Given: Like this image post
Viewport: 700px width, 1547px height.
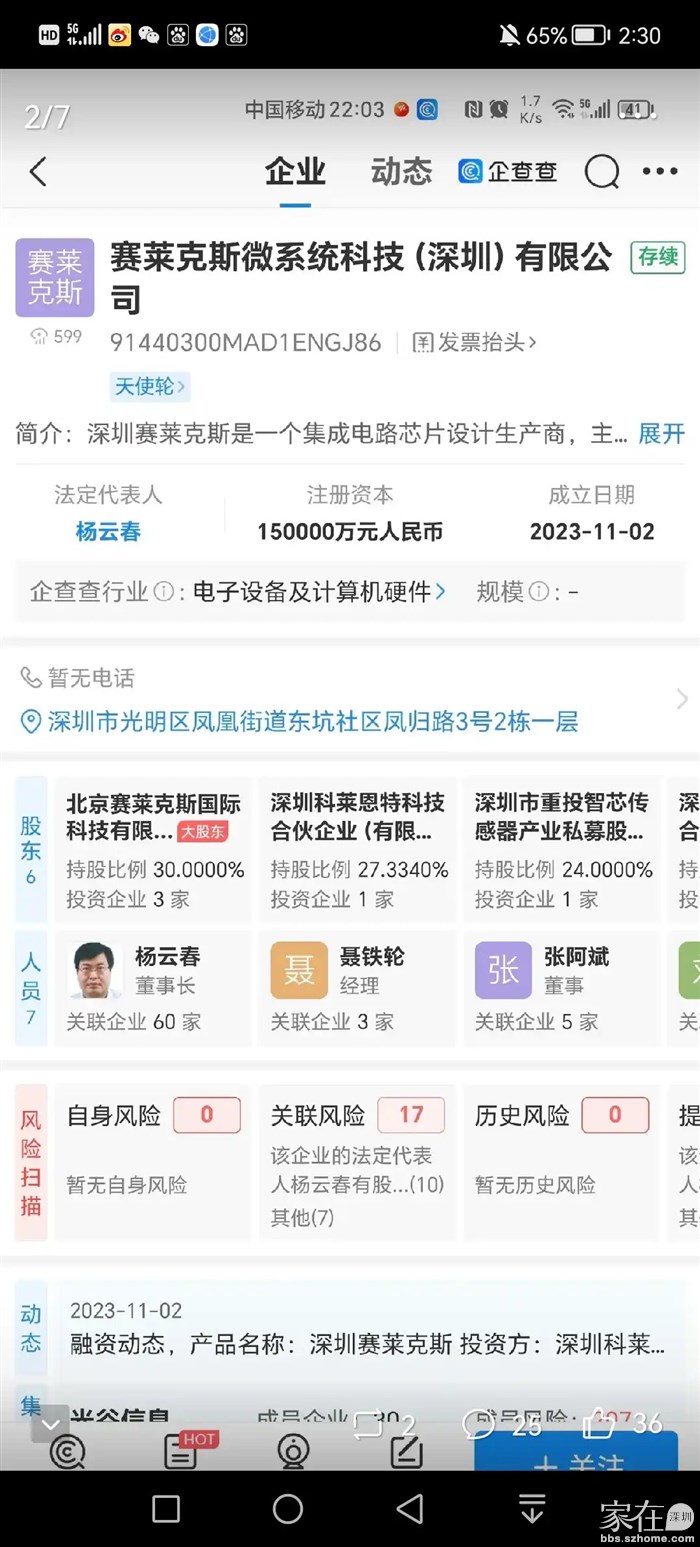Looking at the screenshot, I should click(600, 1423).
